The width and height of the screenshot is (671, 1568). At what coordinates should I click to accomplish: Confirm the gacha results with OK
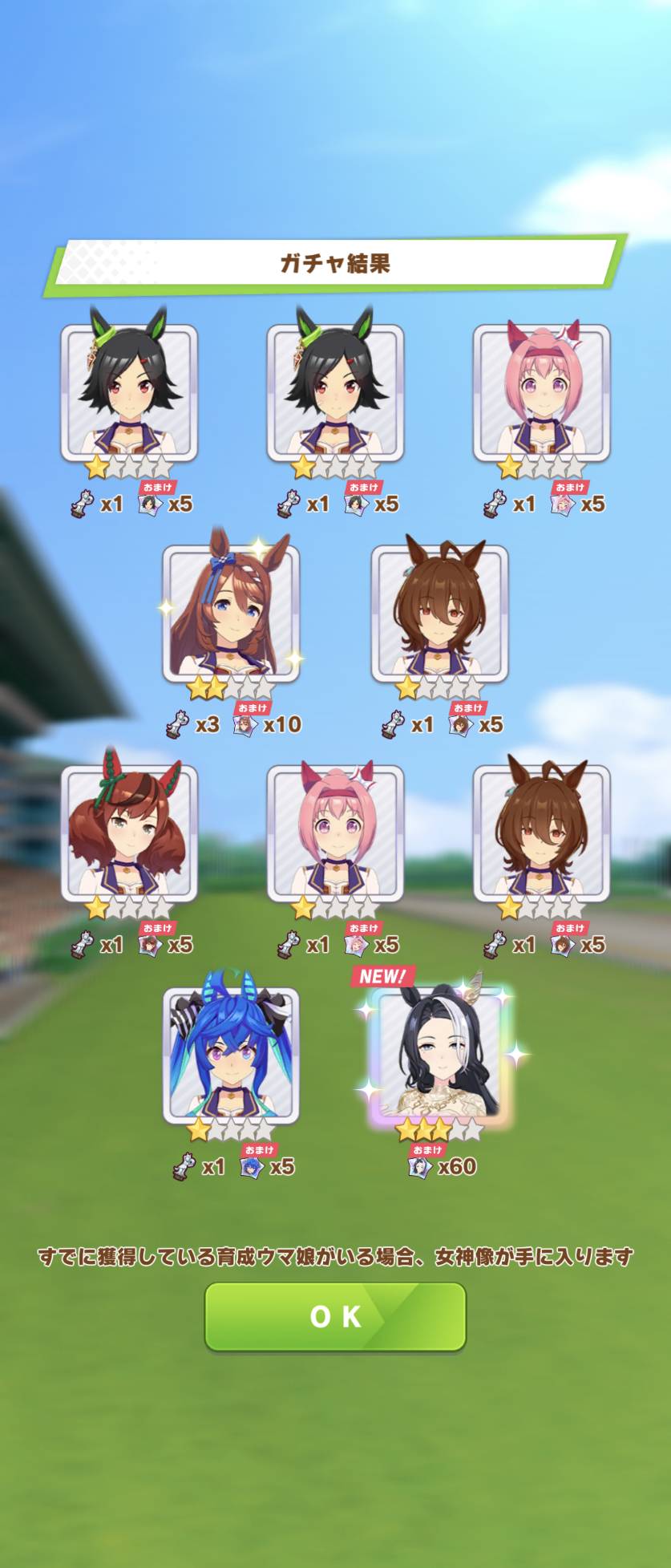click(335, 1316)
